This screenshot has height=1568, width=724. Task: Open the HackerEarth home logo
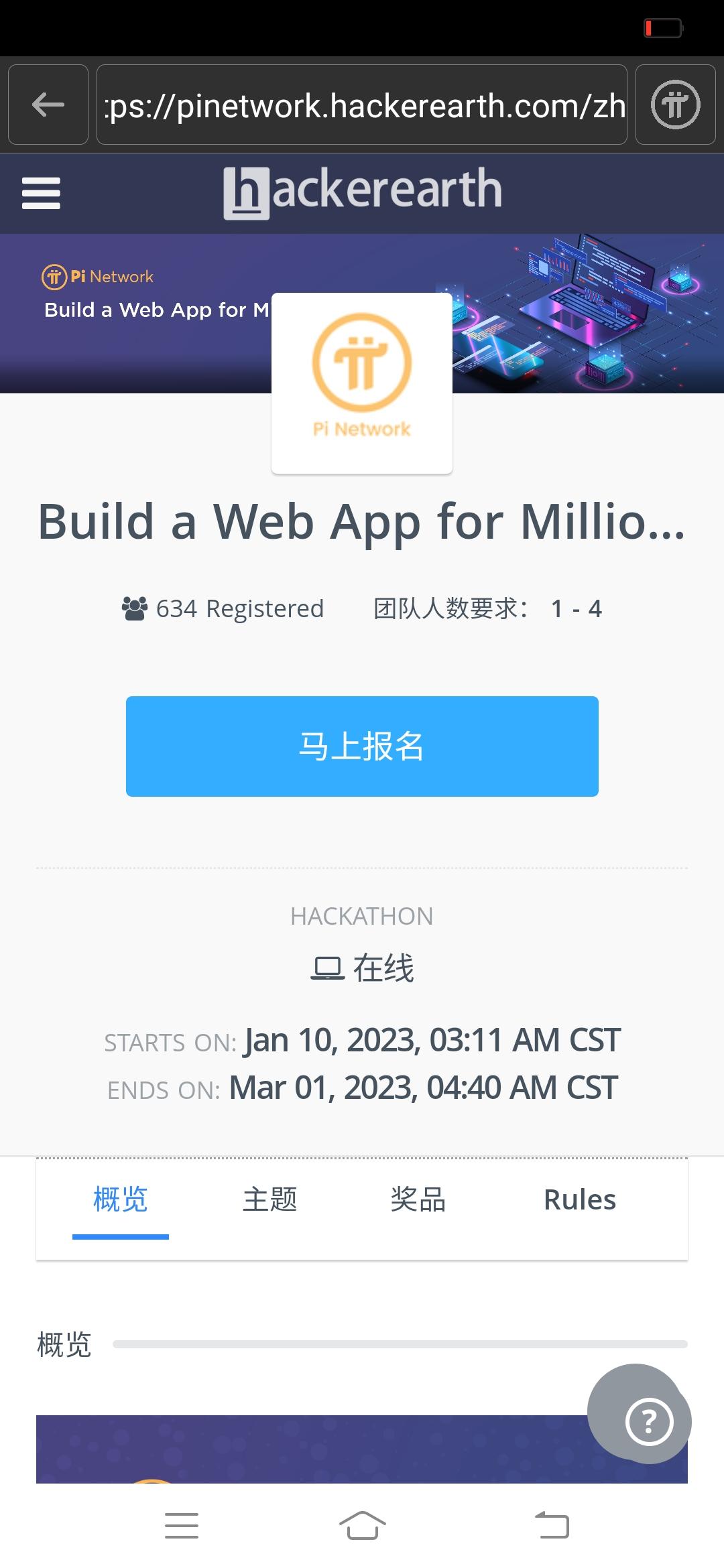(x=362, y=192)
